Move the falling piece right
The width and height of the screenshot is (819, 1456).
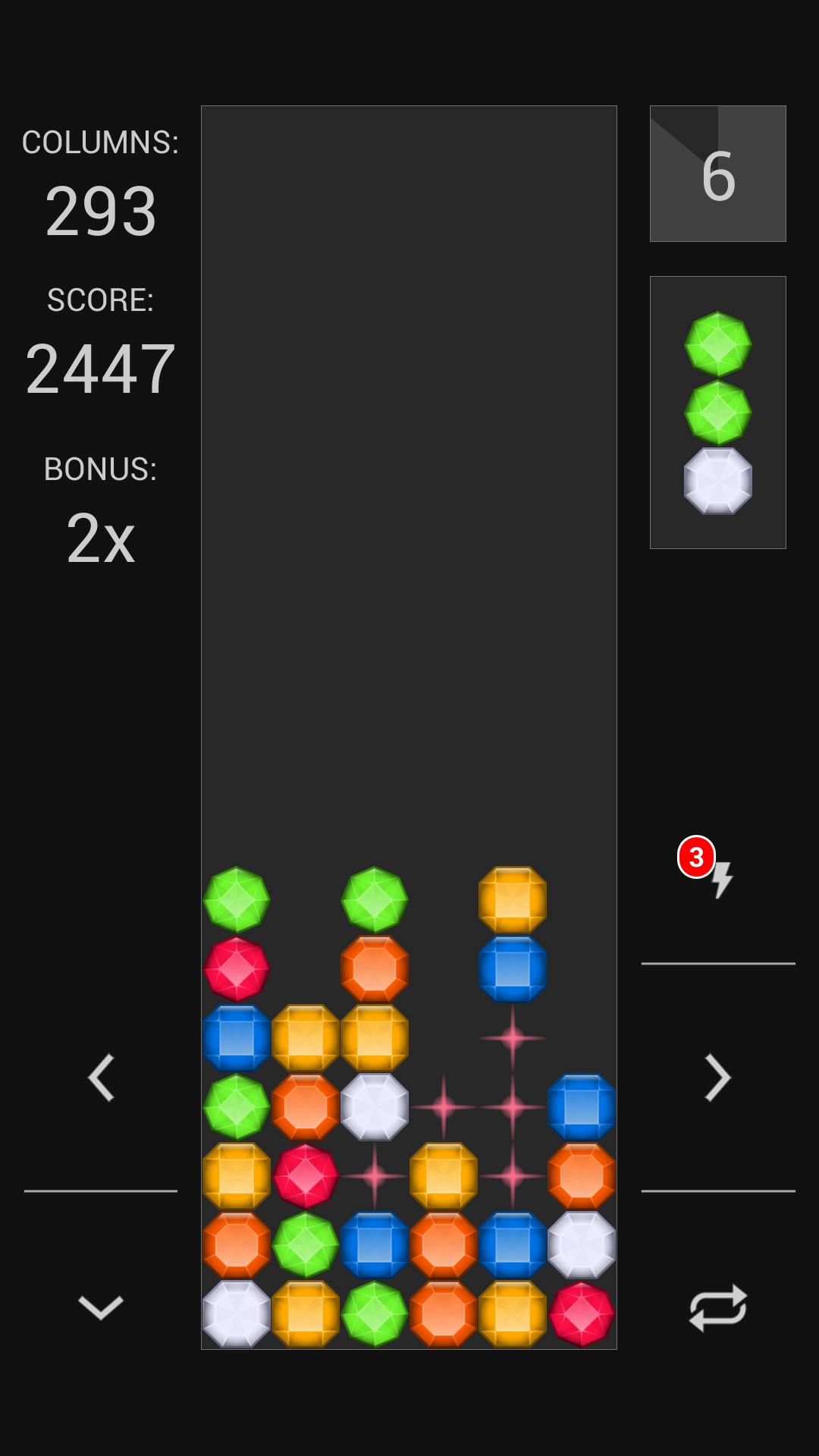(717, 1077)
